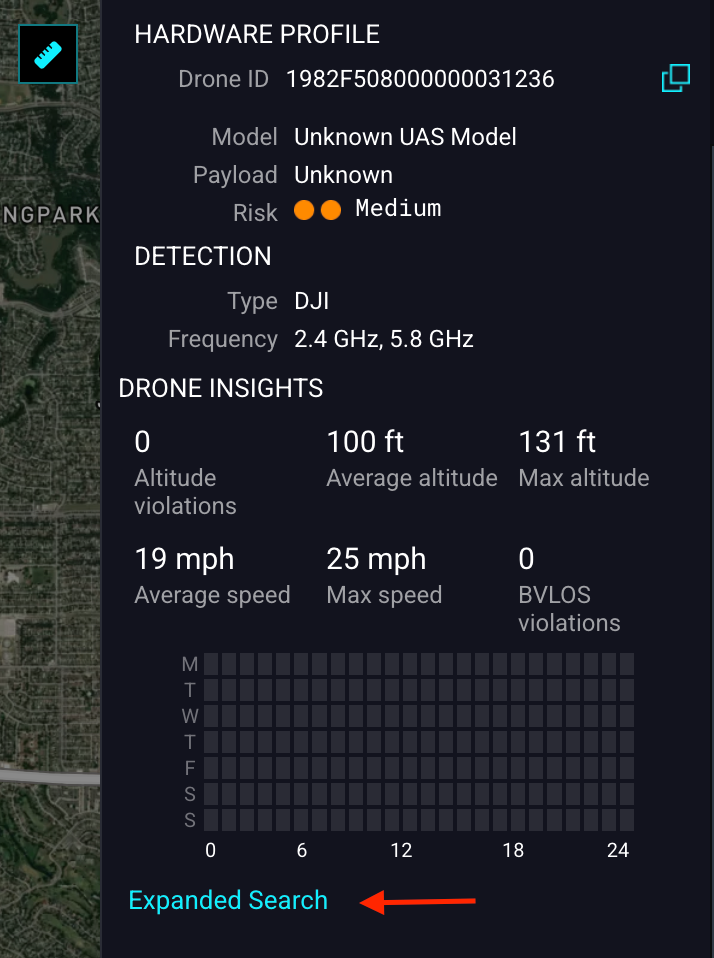Open the Expanded Search link
Screen dimensions: 714x958
228,900
